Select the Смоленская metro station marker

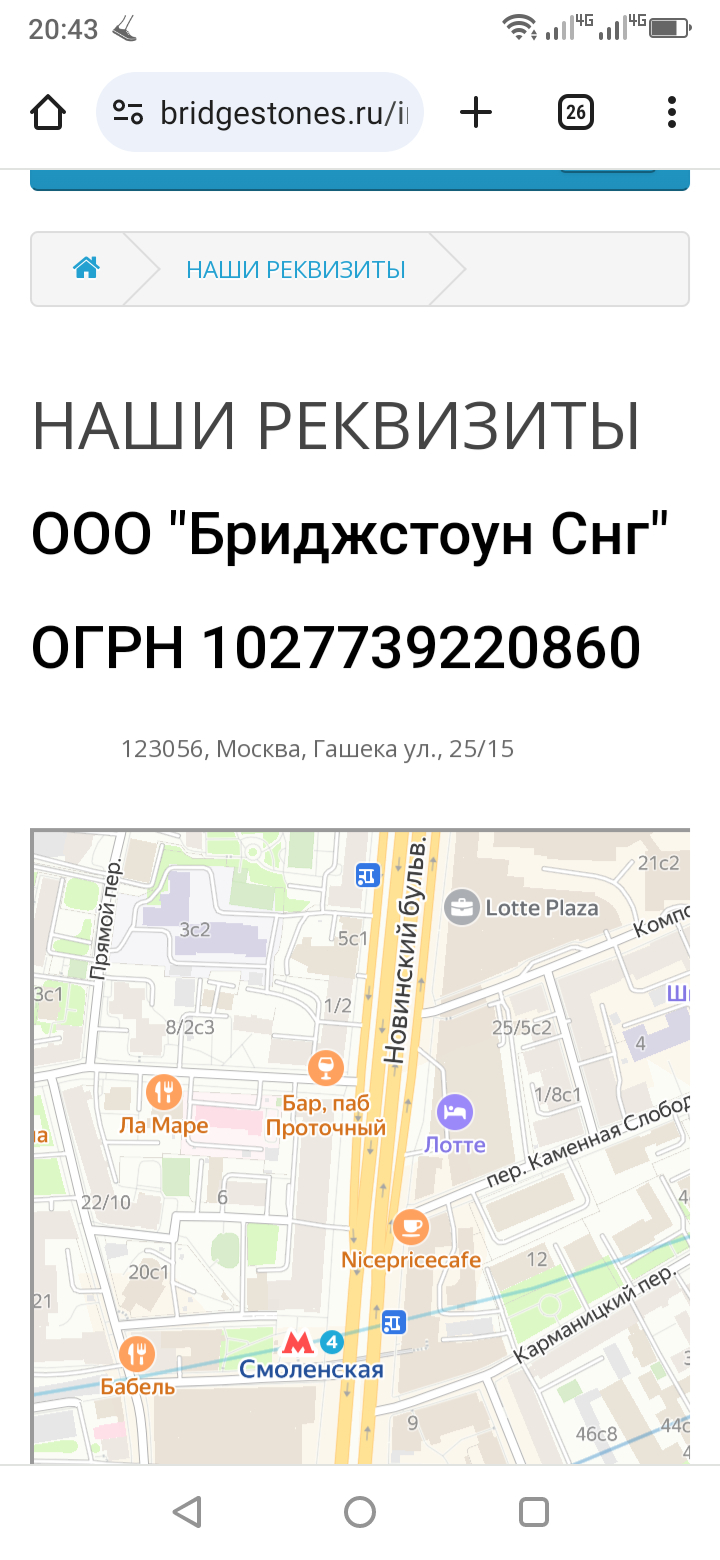pos(297,1343)
